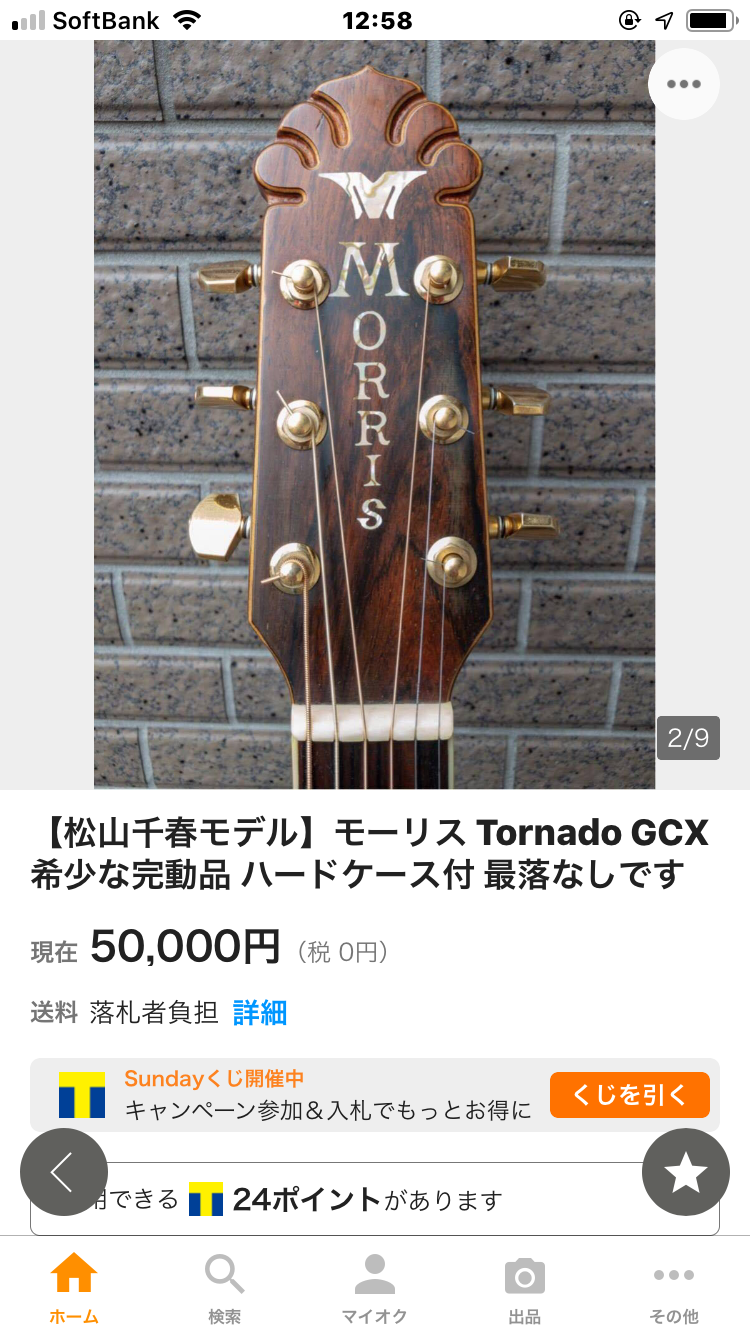Open 詳細 link next to shipping cost
This screenshot has width=750, height=1334.
pyautogui.click(x=260, y=1013)
